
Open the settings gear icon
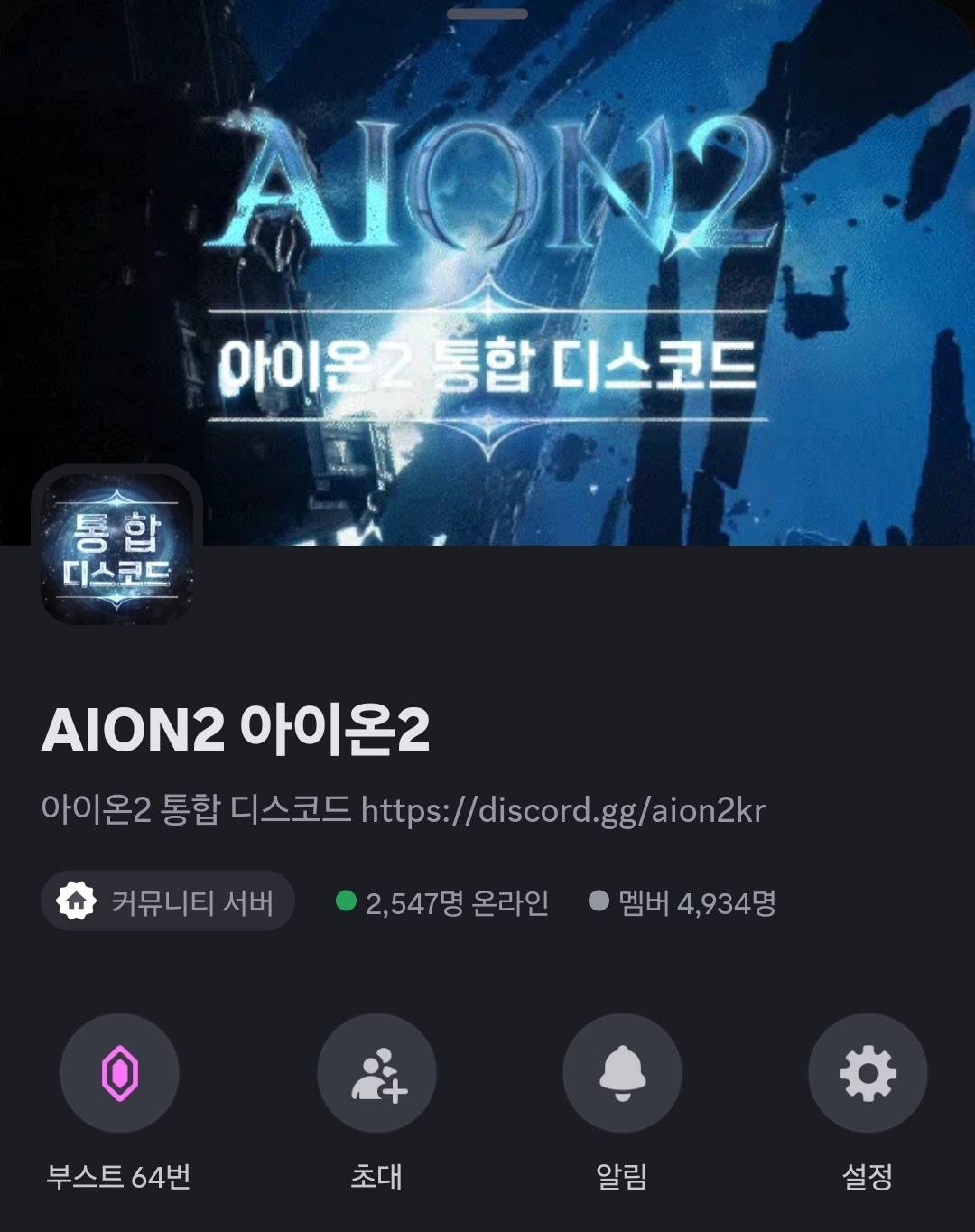[x=867, y=1073]
